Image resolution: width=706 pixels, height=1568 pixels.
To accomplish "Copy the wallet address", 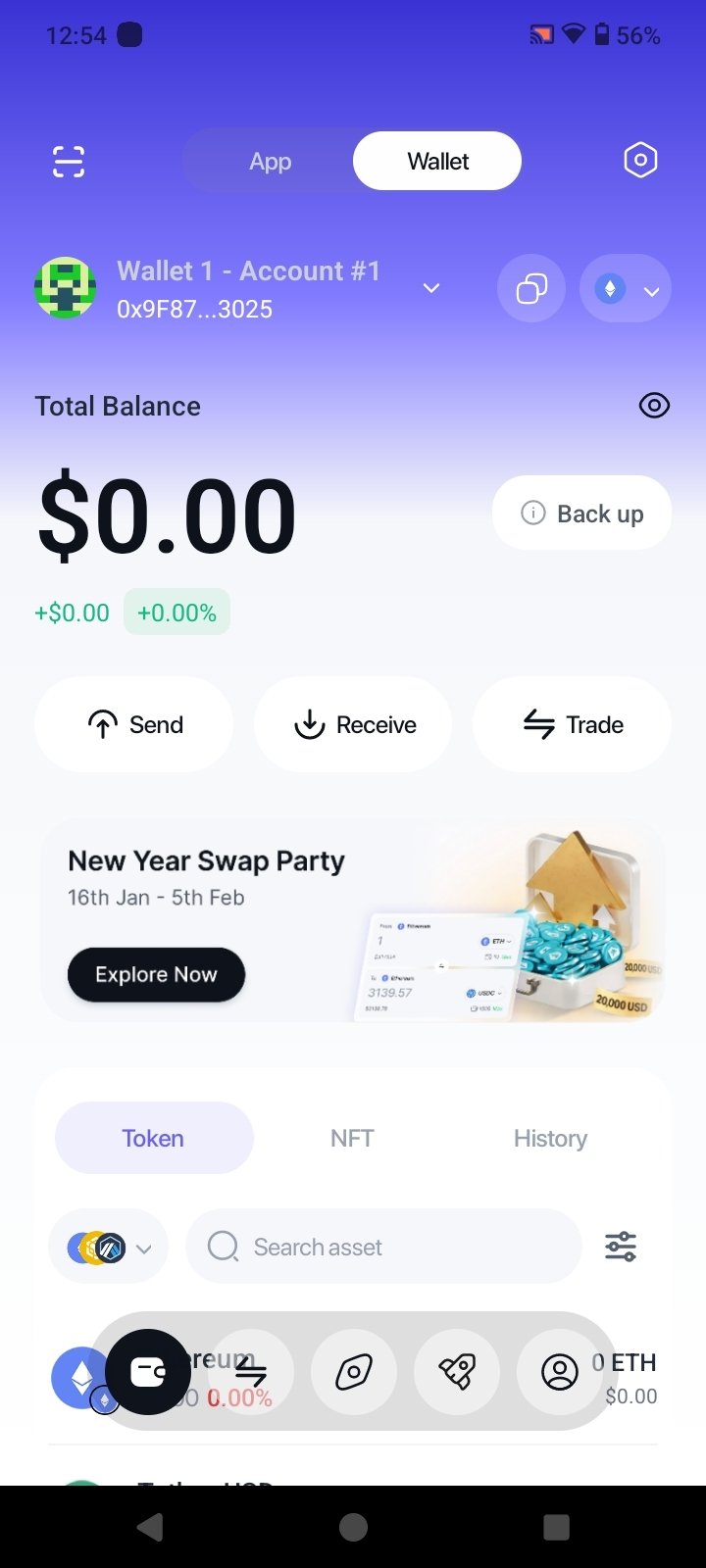I will (531, 288).
